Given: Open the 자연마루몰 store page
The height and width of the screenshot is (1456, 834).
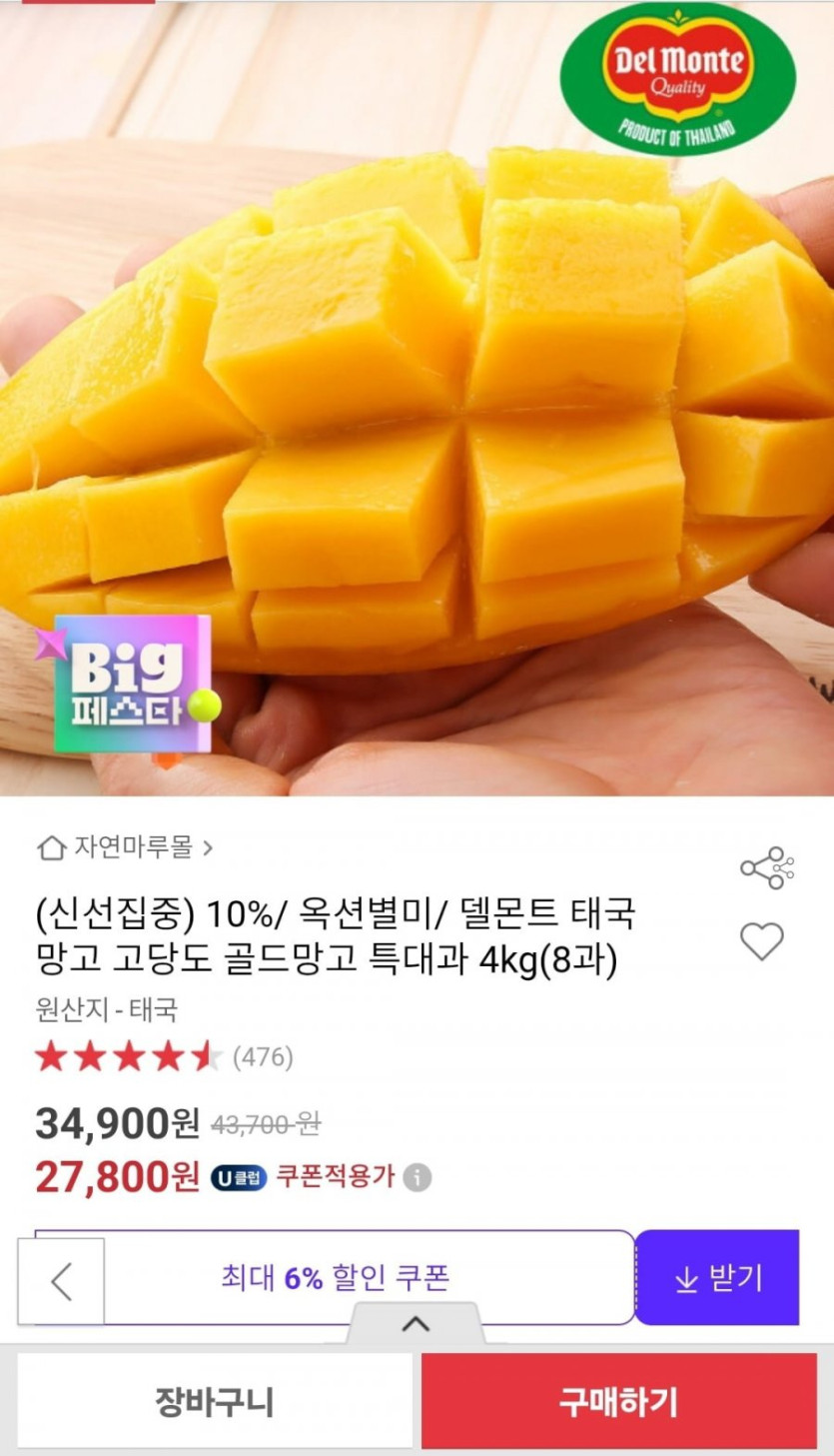Looking at the screenshot, I should tap(126, 848).
